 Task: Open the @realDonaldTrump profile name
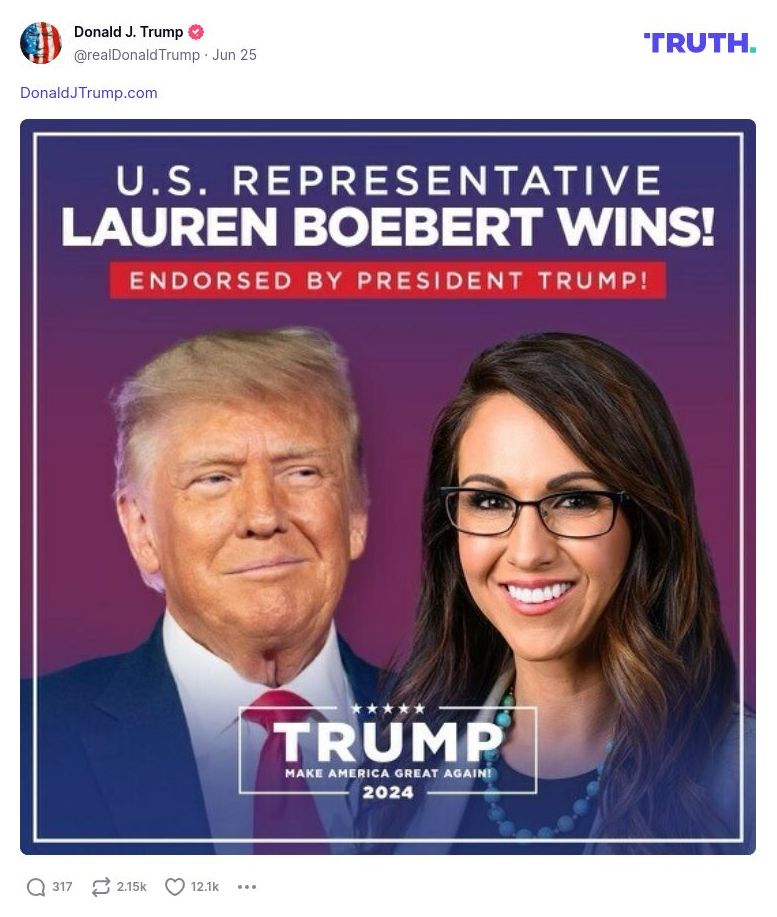(x=128, y=32)
